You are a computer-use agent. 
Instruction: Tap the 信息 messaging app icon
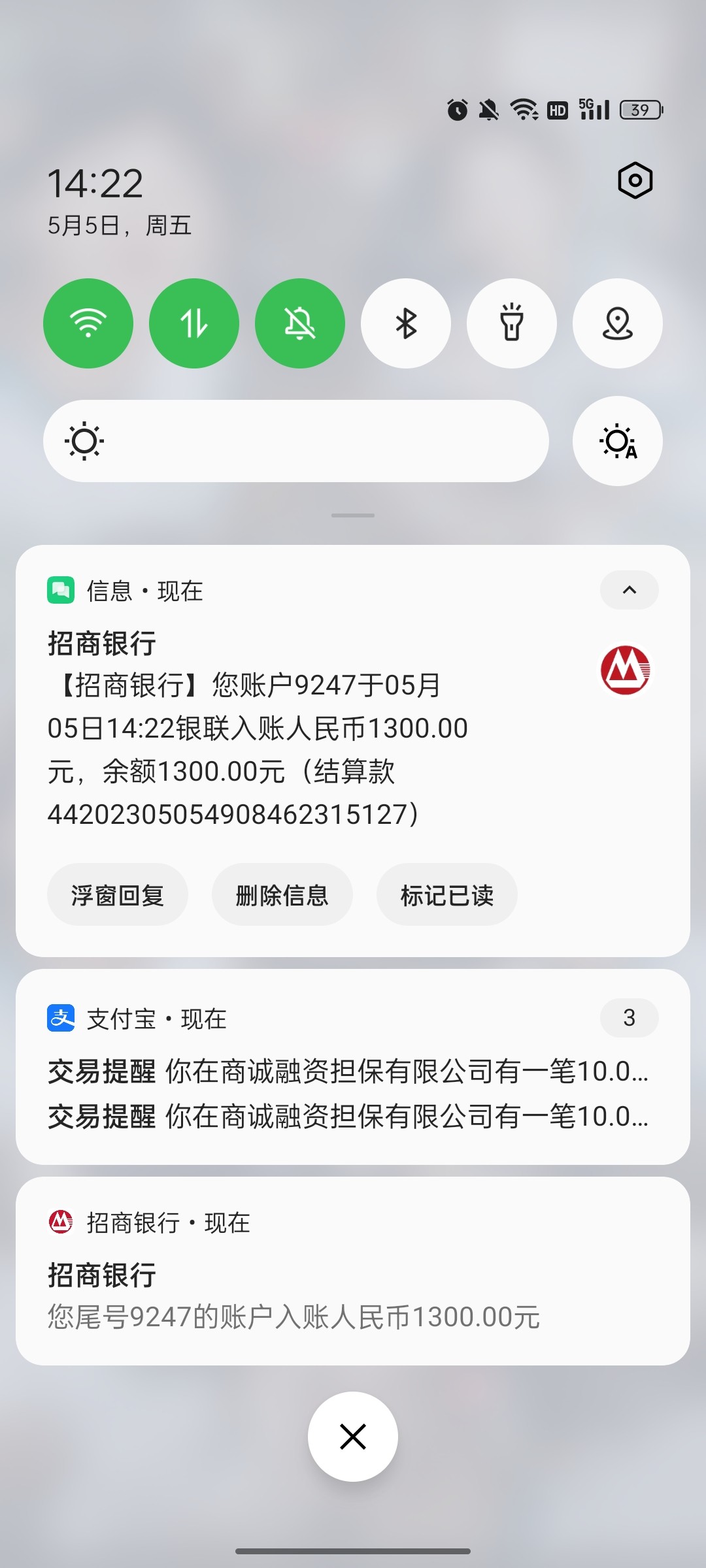click(x=62, y=590)
